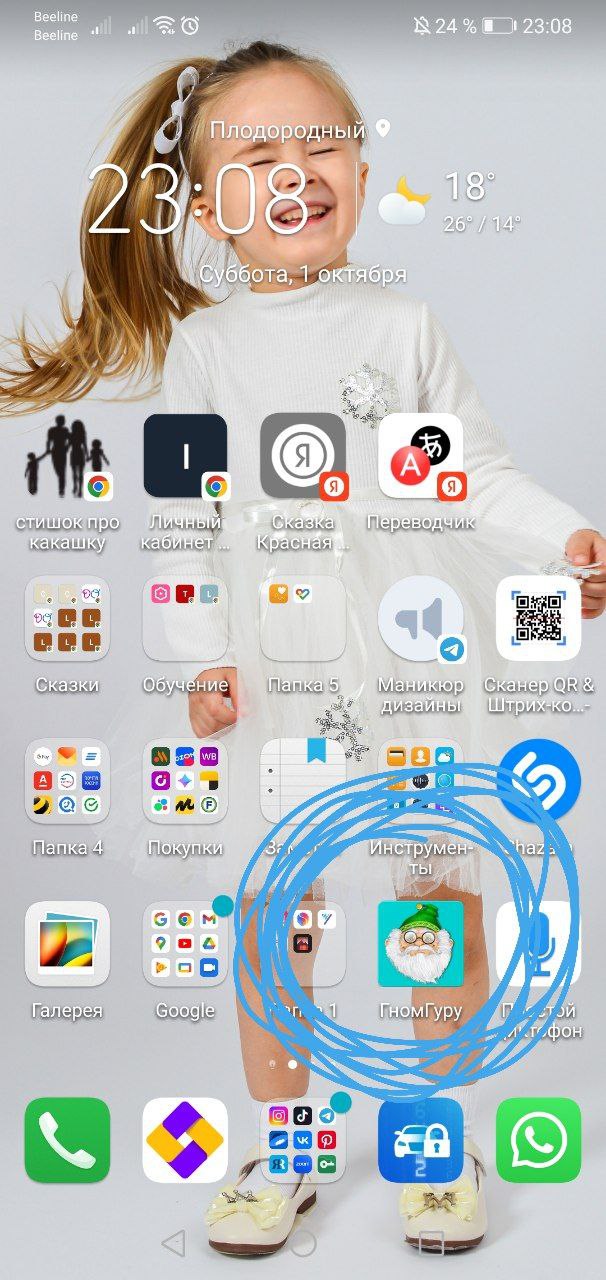The height and width of the screenshot is (1280, 606).
Task: Open the weather widget showing 18°
Action: [448, 202]
